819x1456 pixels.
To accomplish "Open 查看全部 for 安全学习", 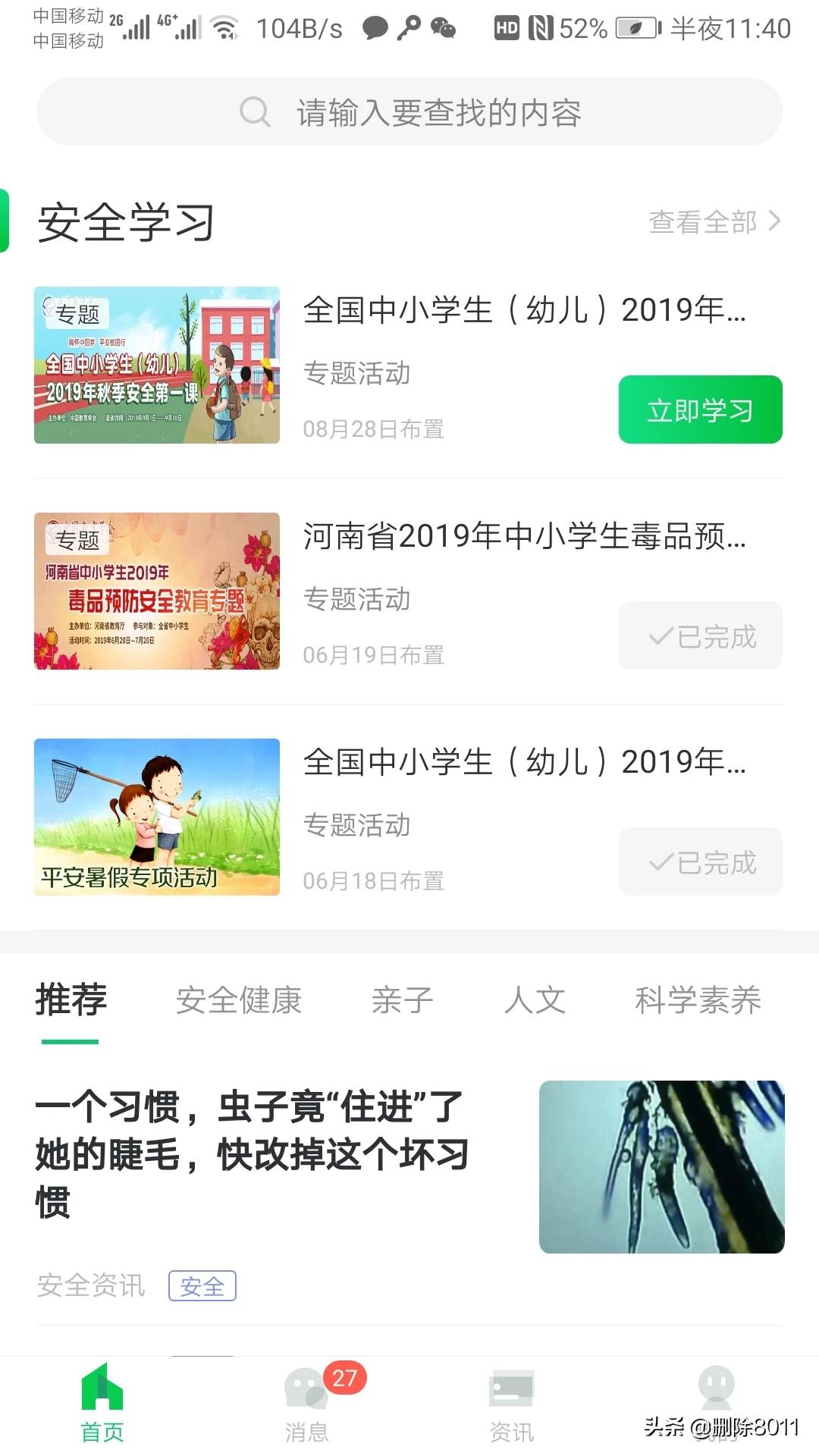I will (714, 222).
